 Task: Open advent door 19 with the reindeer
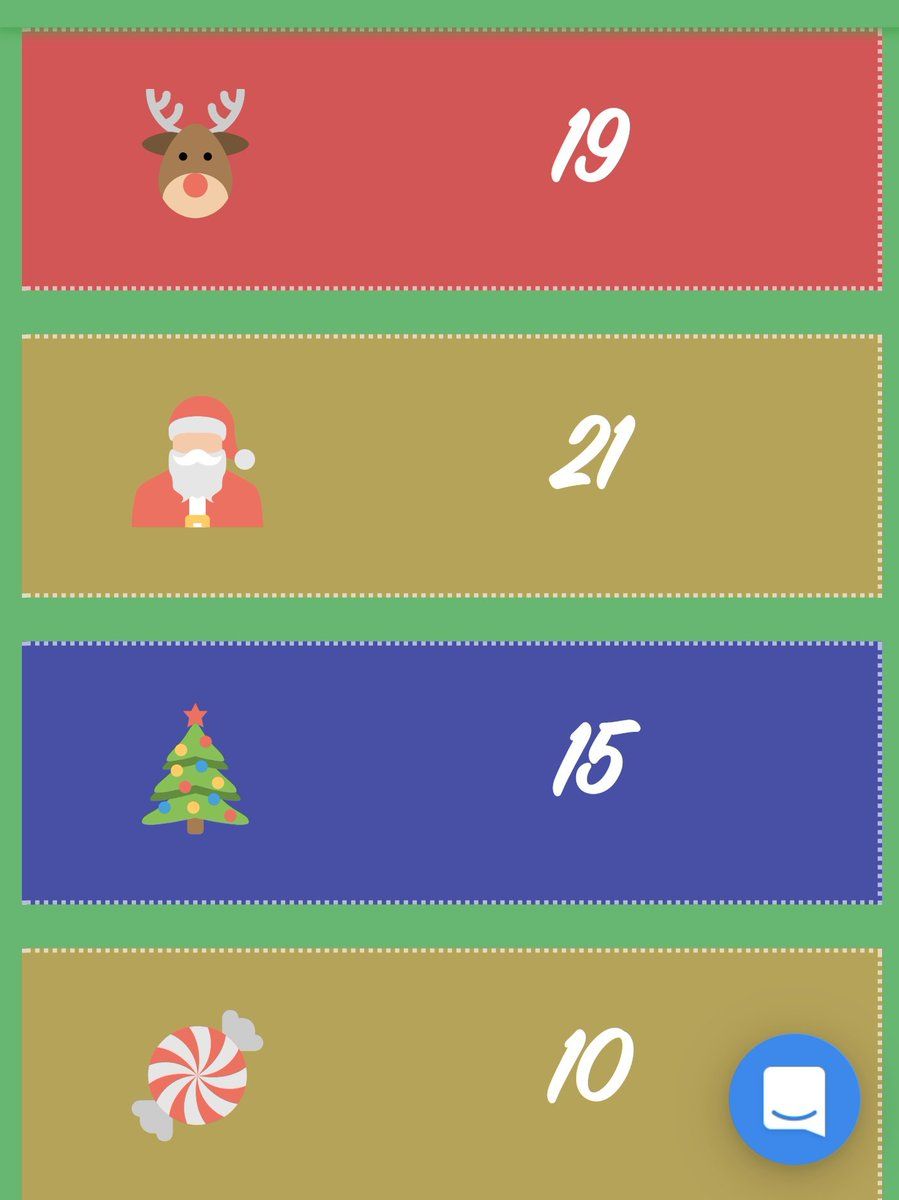pos(450,160)
